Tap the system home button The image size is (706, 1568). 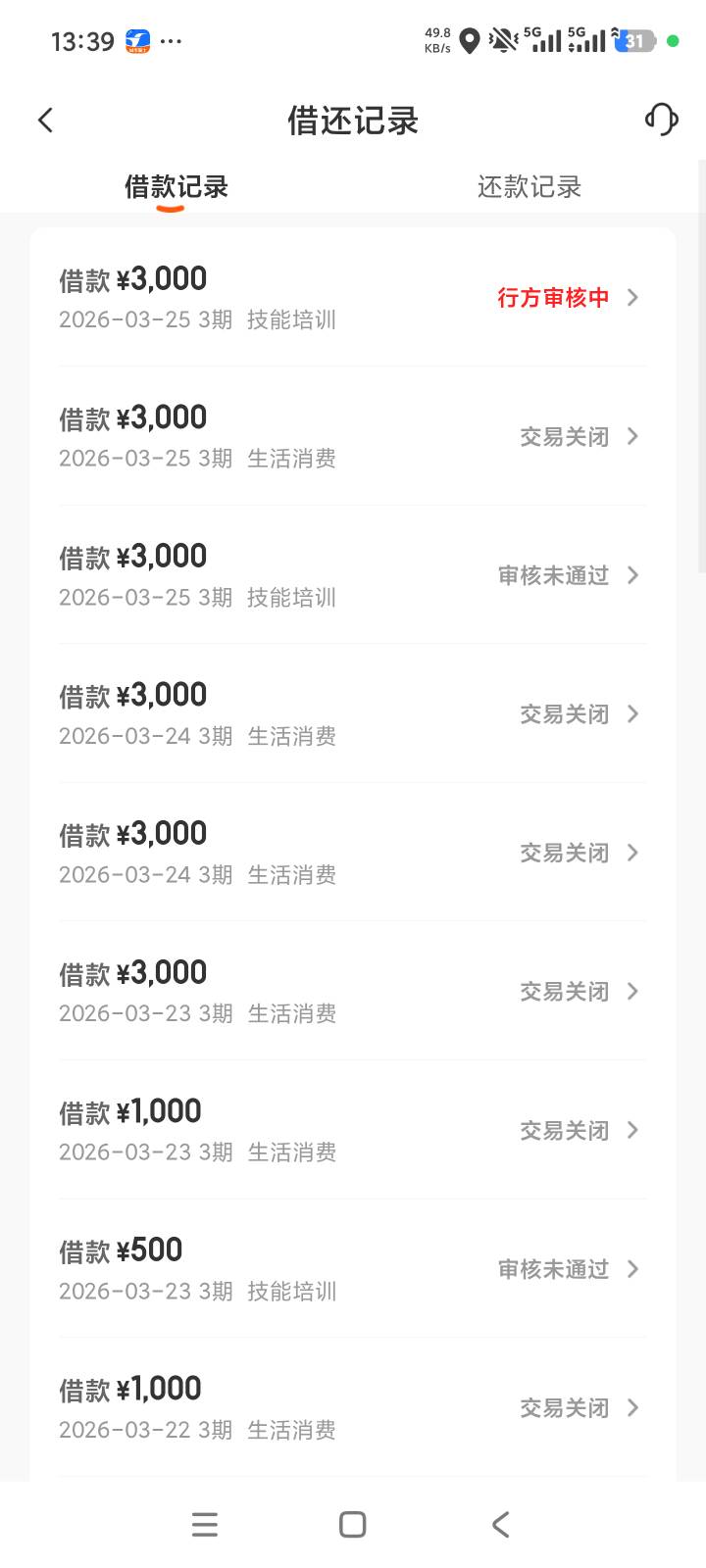click(353, 1524)
